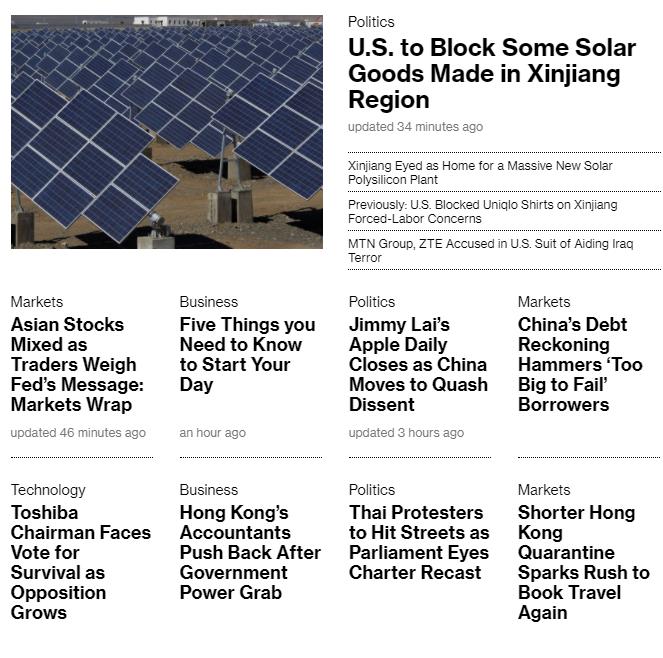Select the Politics section label above the top headline
This screenshot has width=663, height=658.
coord(371,22)
